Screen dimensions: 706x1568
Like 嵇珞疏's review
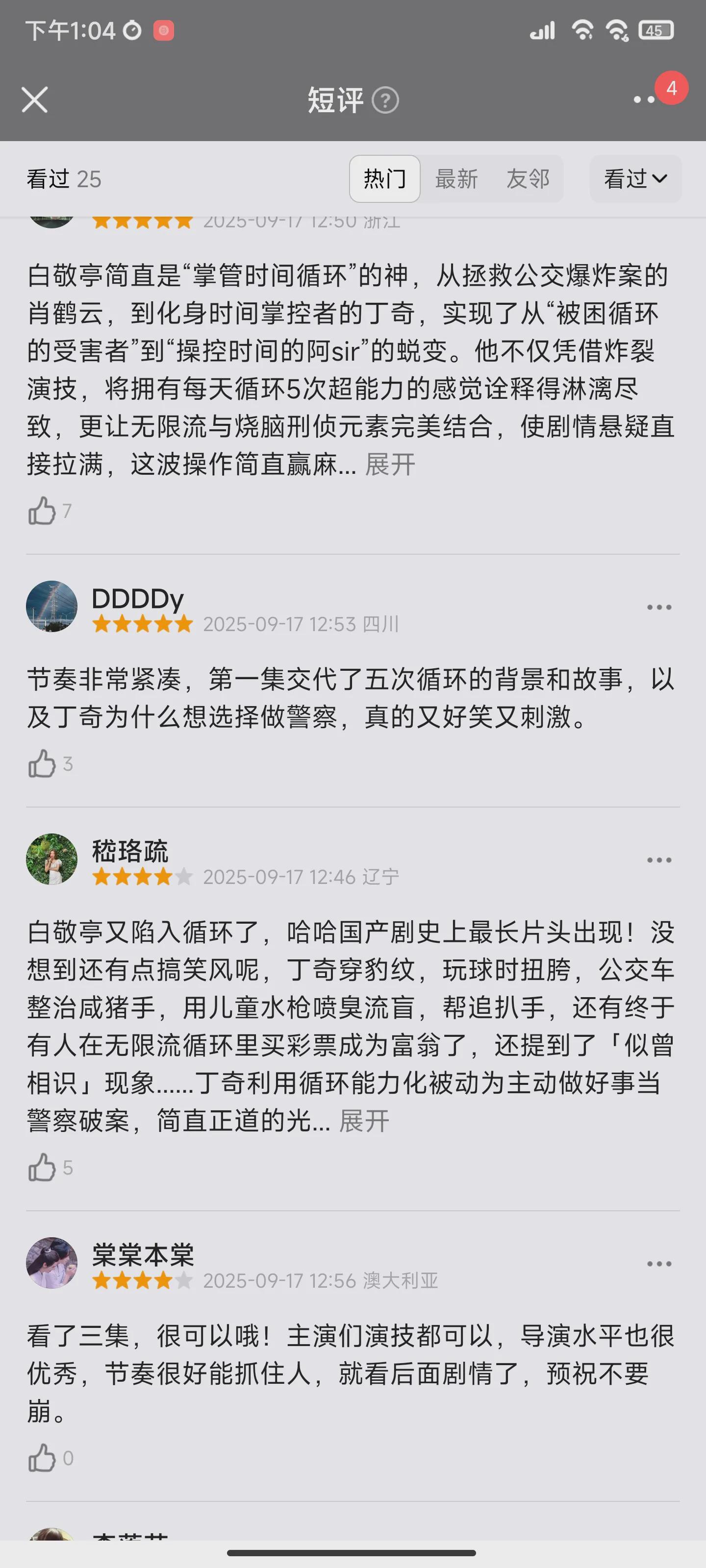pos(42,1168)
